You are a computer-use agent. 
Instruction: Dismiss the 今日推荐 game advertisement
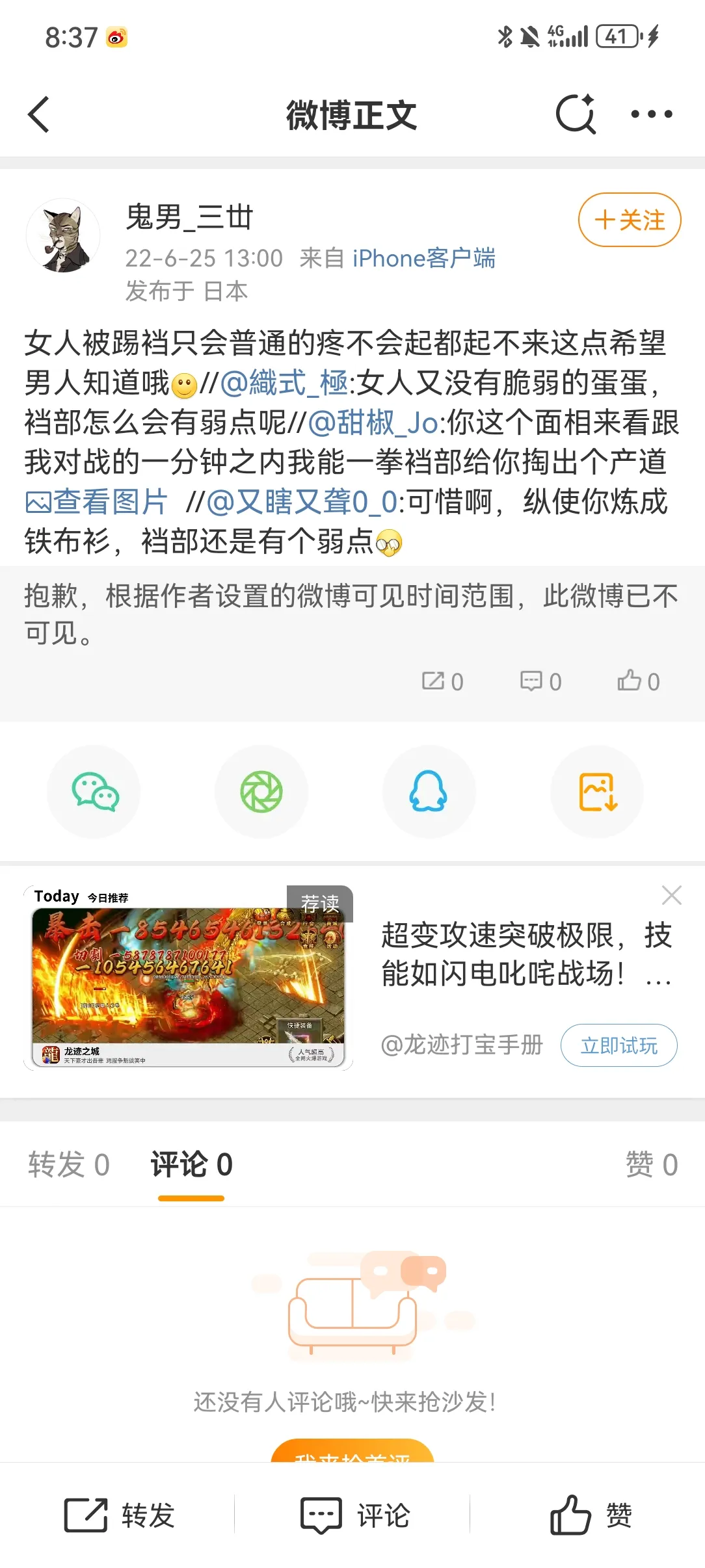click(671, 895)
